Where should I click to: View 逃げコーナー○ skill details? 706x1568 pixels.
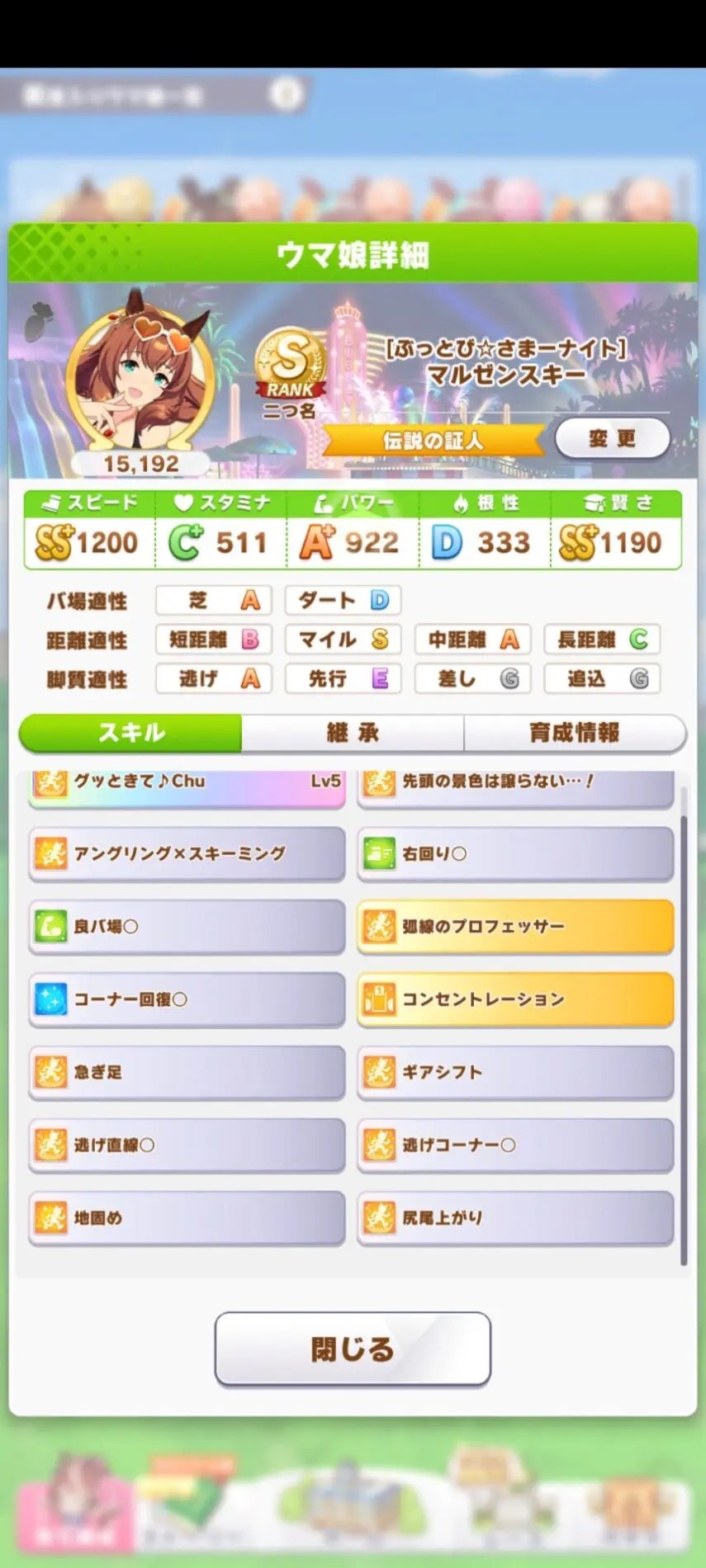point(515,1144)
